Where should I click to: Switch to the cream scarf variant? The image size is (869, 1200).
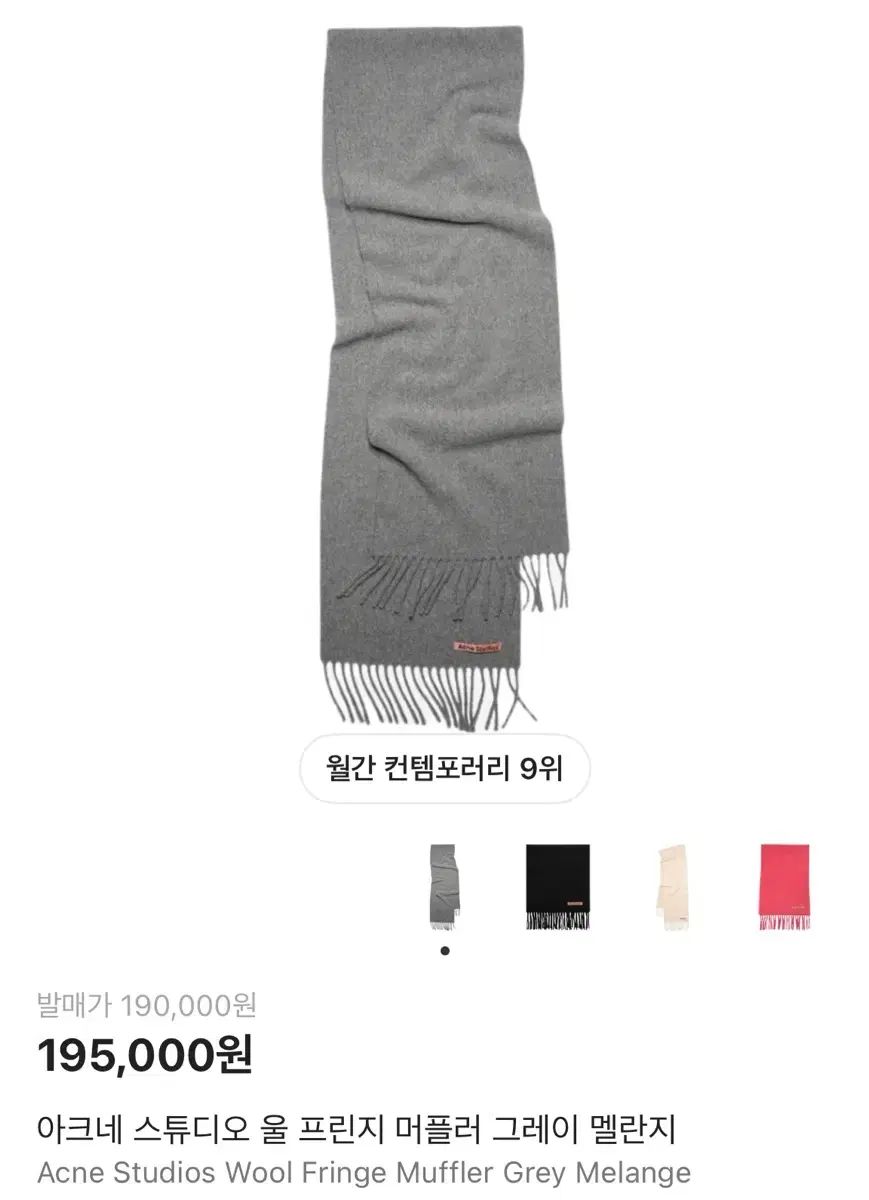pyautogui.click(x=671, y=887)
